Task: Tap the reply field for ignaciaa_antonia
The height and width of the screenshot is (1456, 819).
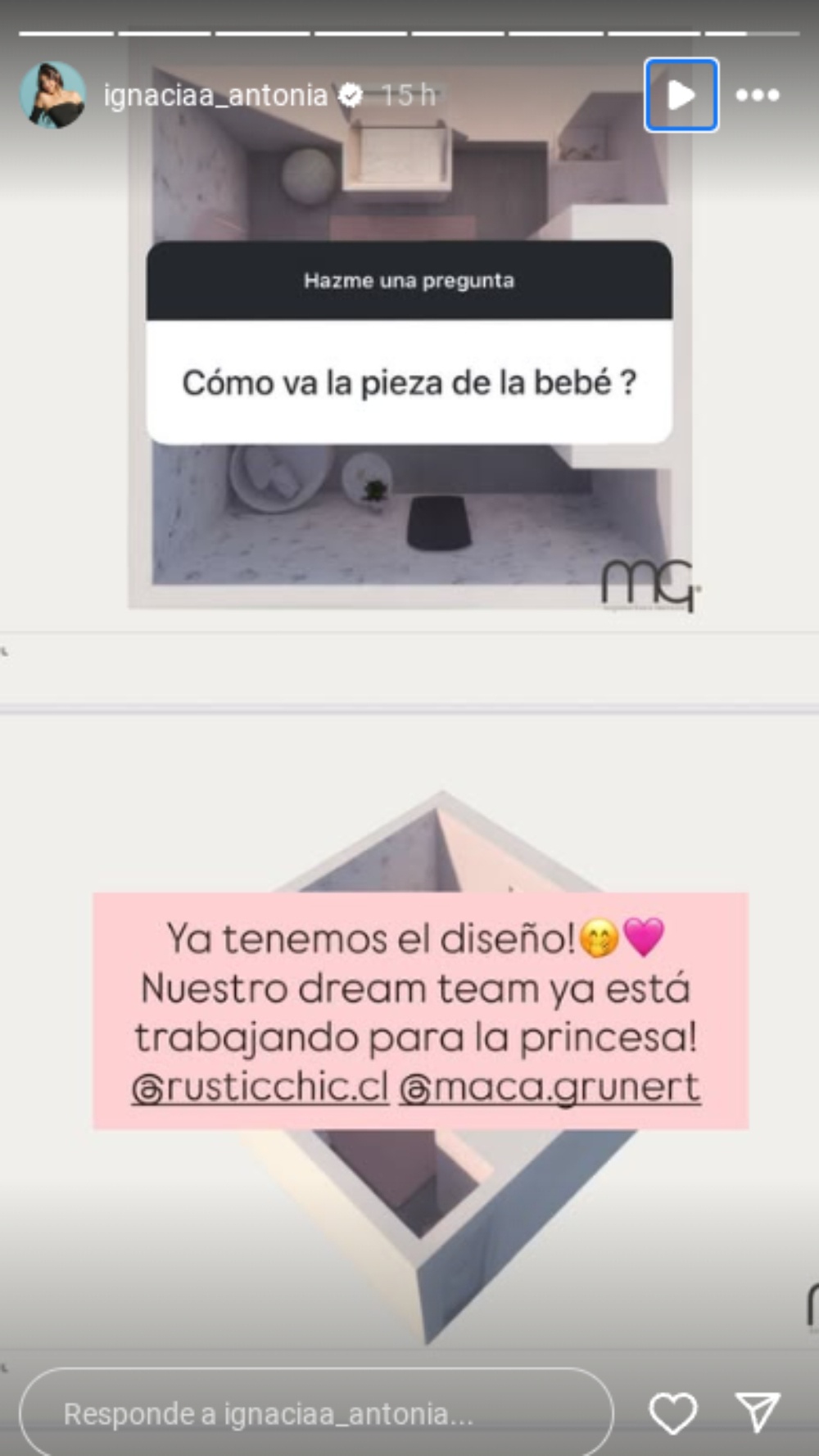Action: click(x=316, y=1413)
